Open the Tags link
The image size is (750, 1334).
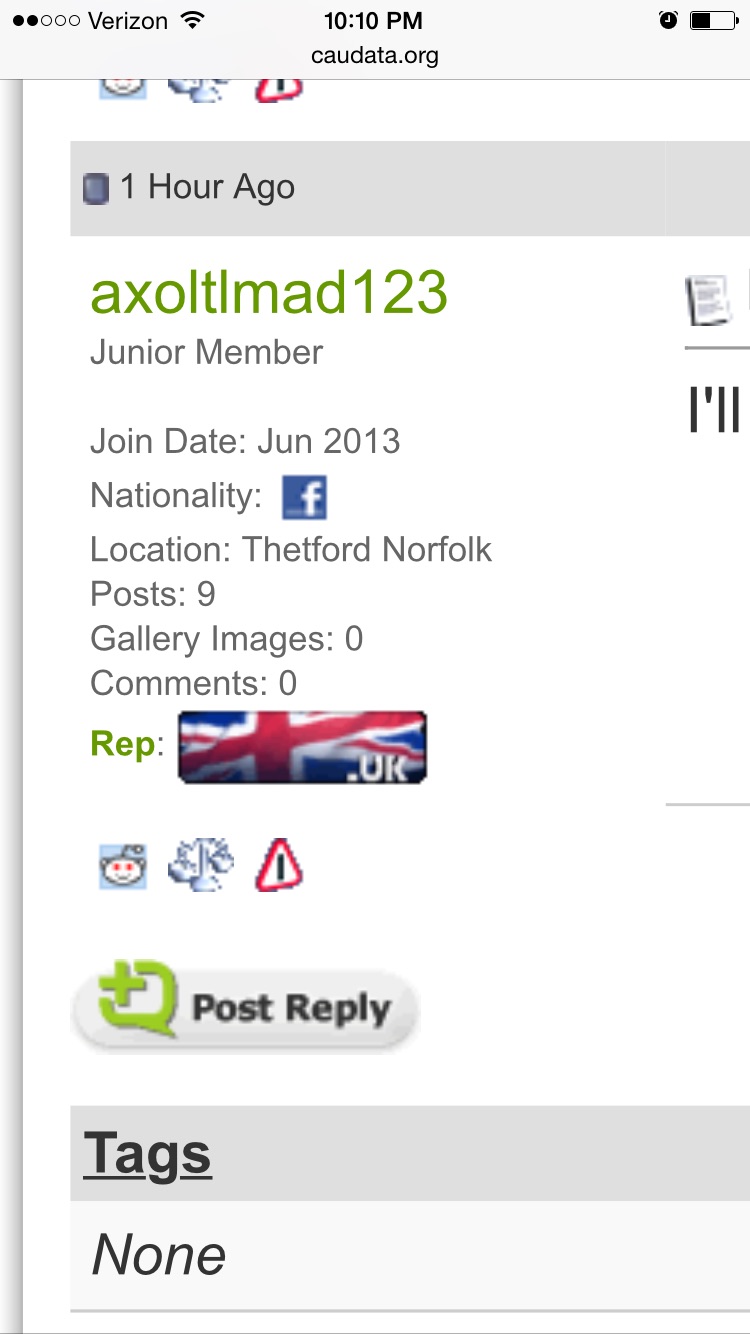(147, 1153)
